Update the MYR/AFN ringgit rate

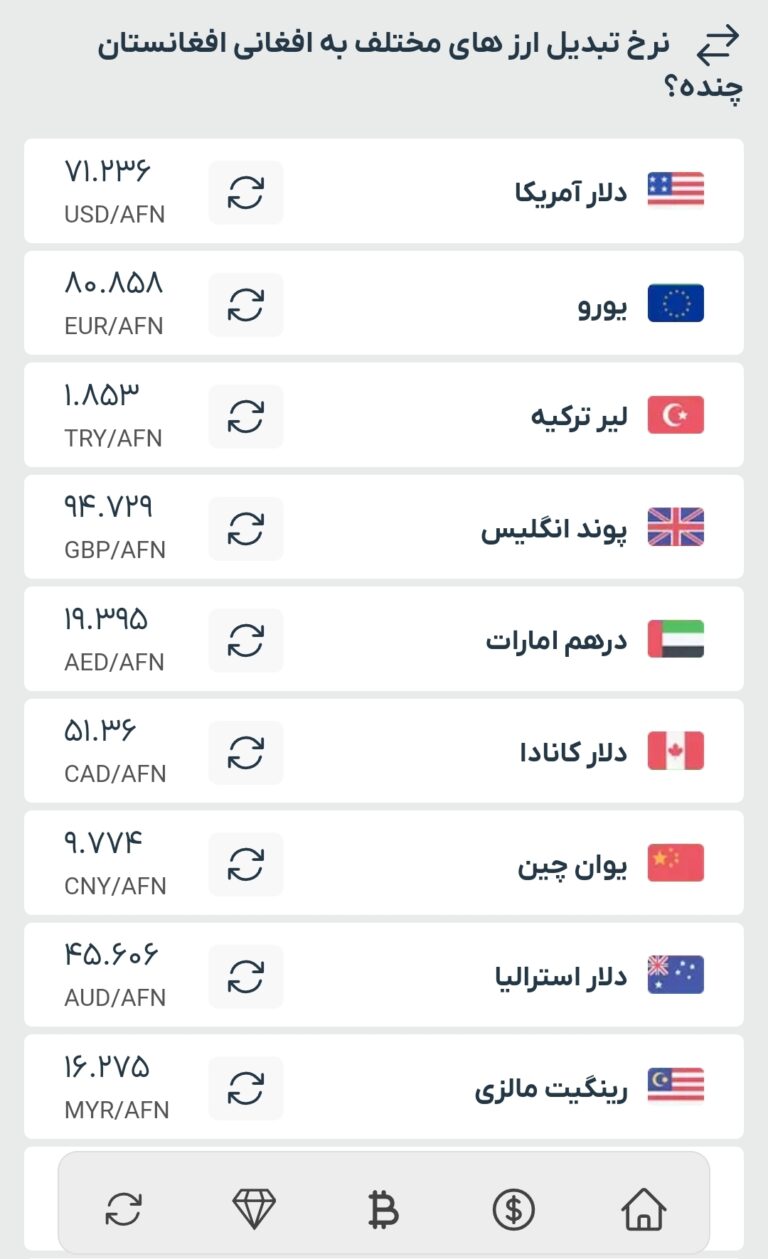[246, 1088]
